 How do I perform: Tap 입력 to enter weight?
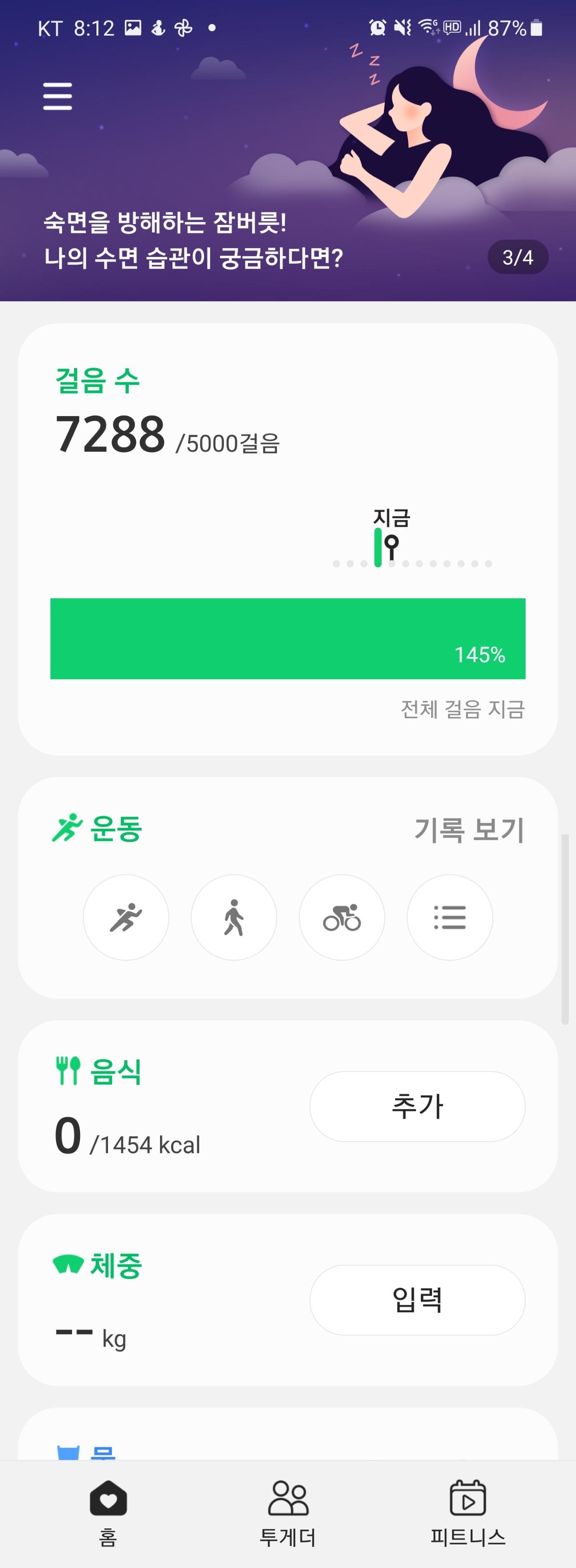pyautogui.click(x=417, y=1299)
